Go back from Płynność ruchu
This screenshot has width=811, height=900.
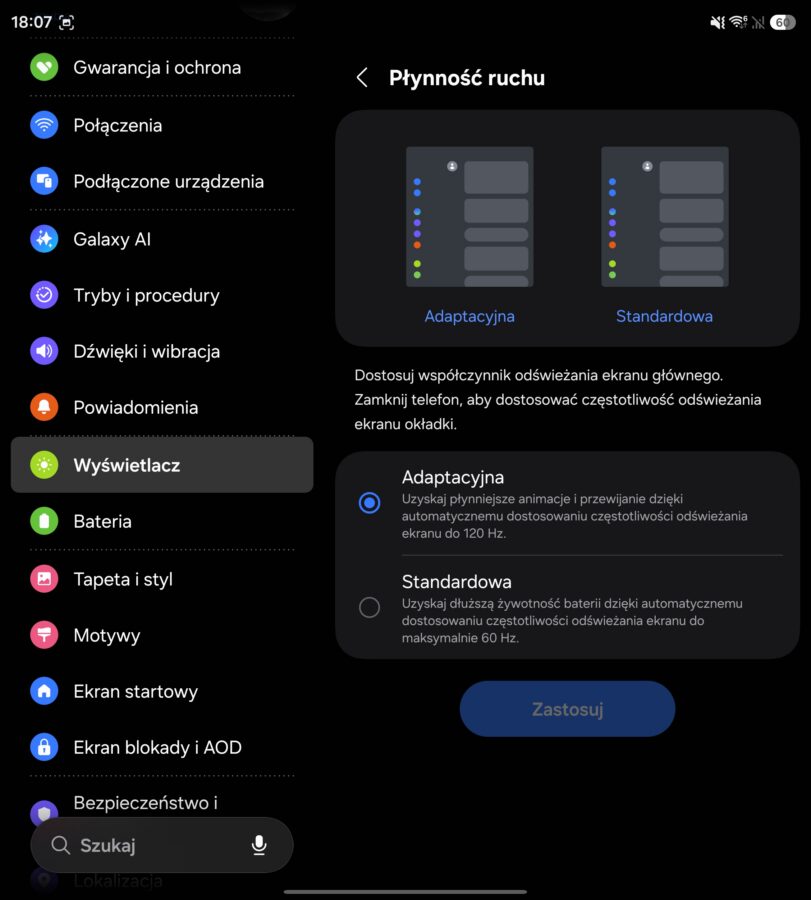[x=362, y=77]
